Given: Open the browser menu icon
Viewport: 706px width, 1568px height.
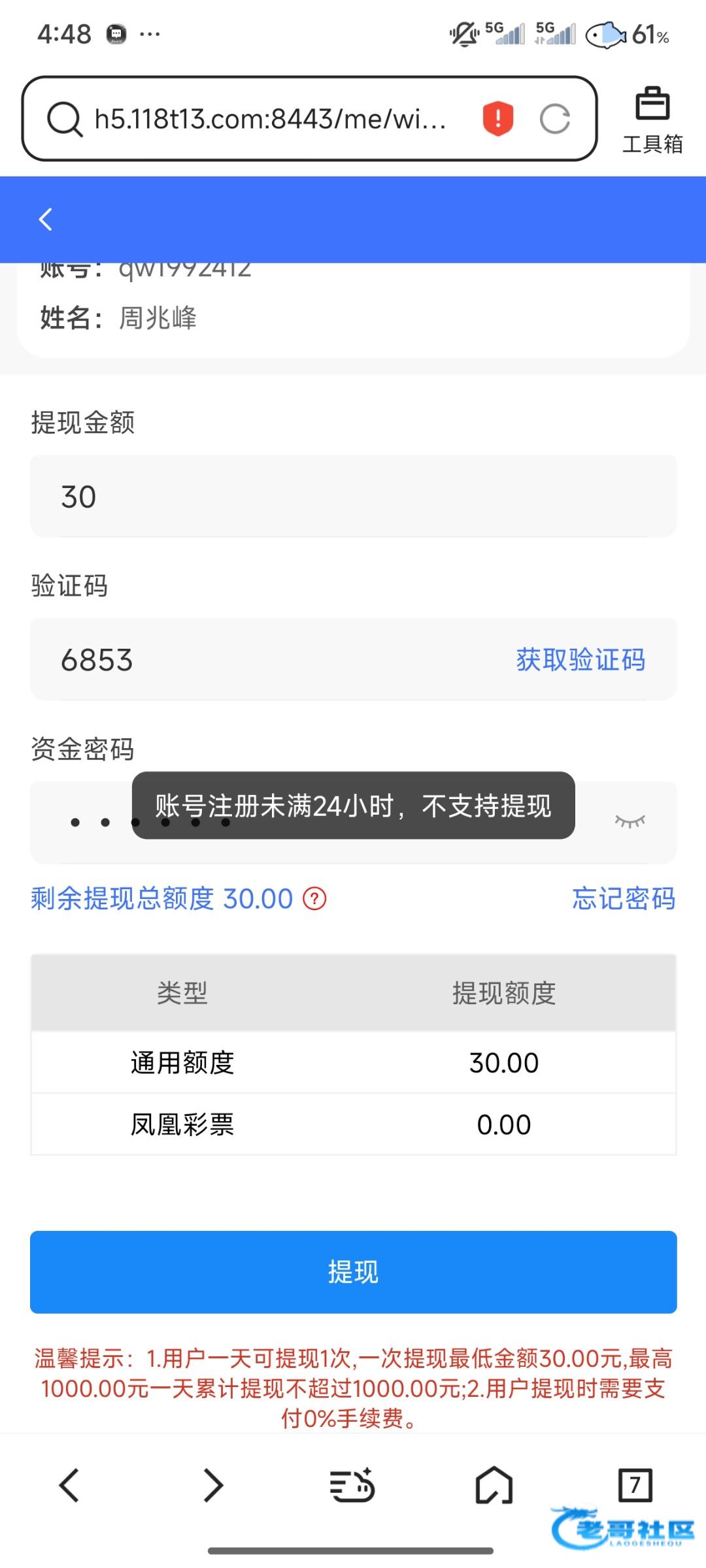Looking at the screenshot, I should click(352, 1485).
